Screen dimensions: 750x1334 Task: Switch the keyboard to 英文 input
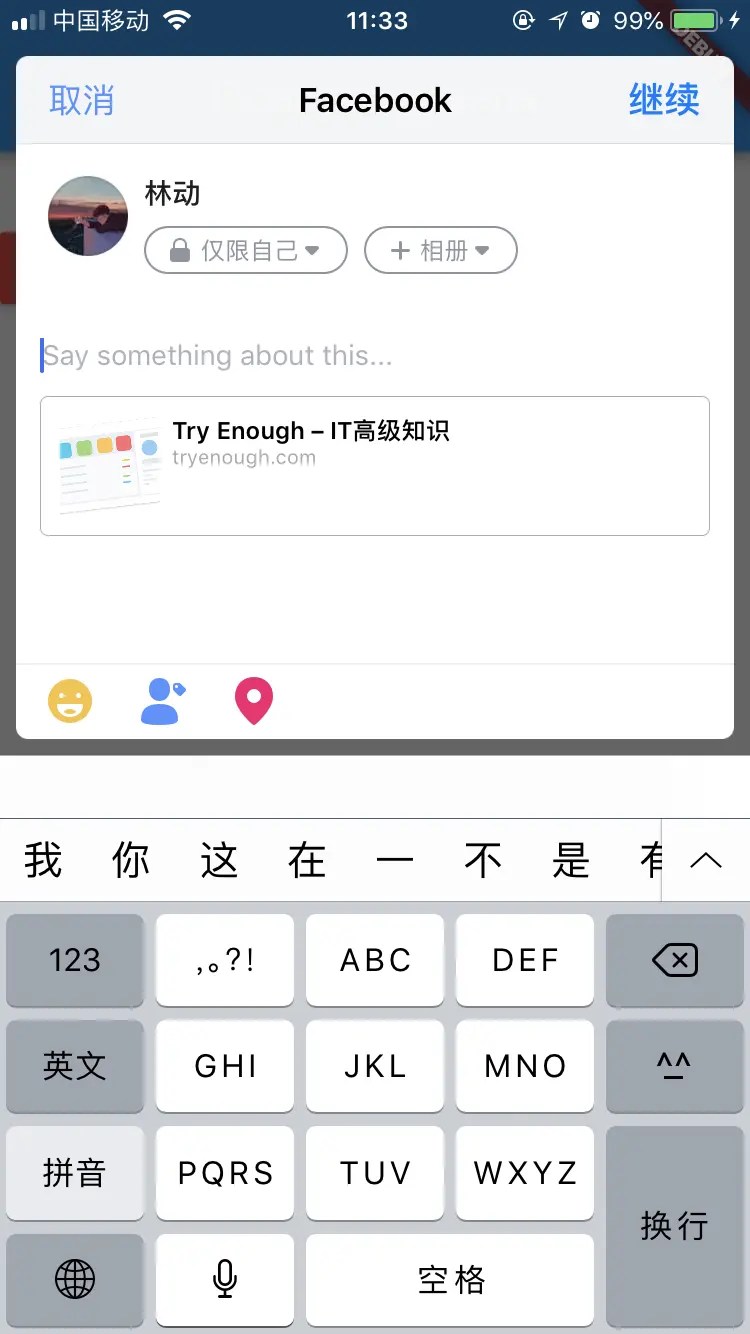[x=75, y=1066]
